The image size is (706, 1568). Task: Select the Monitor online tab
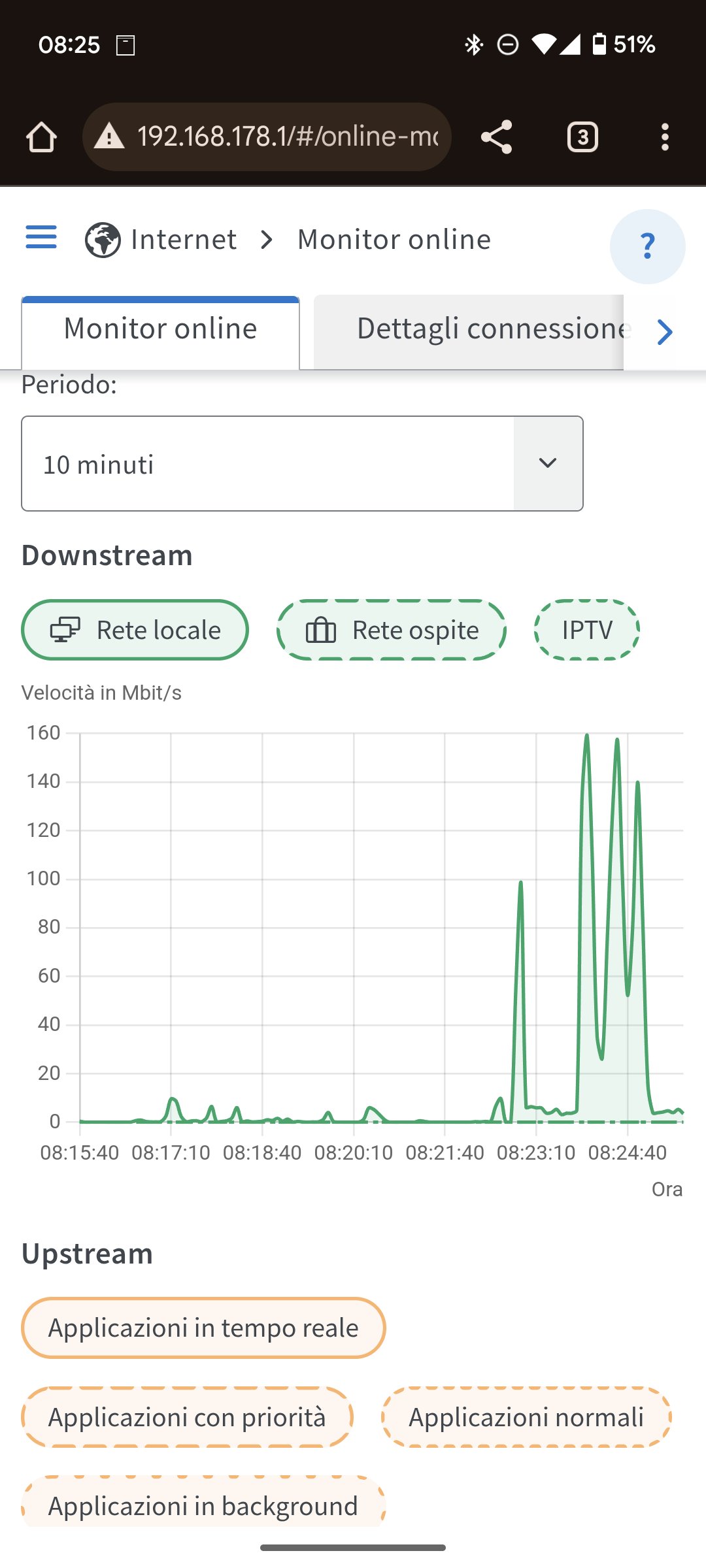pos(161,333)
